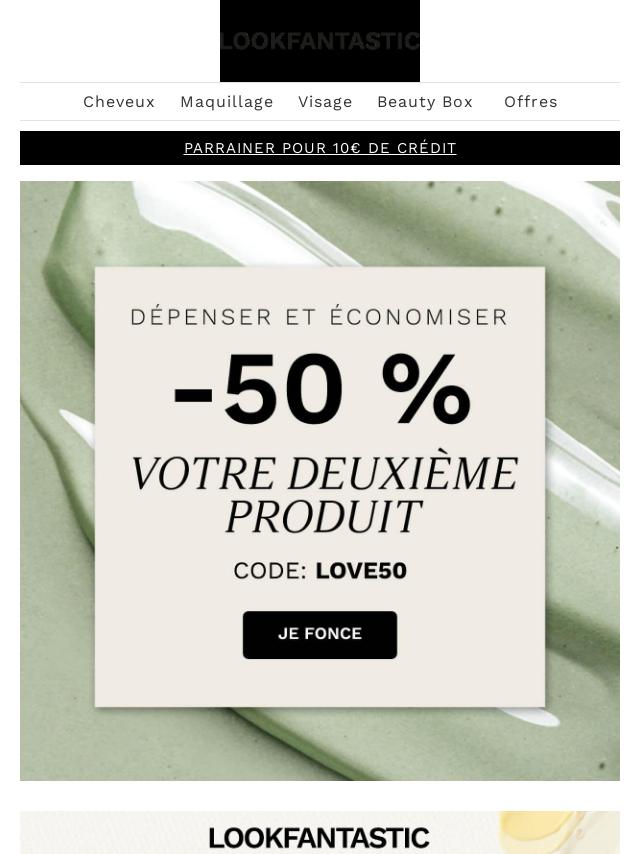Open the Beauty Box page

(425, 102)
